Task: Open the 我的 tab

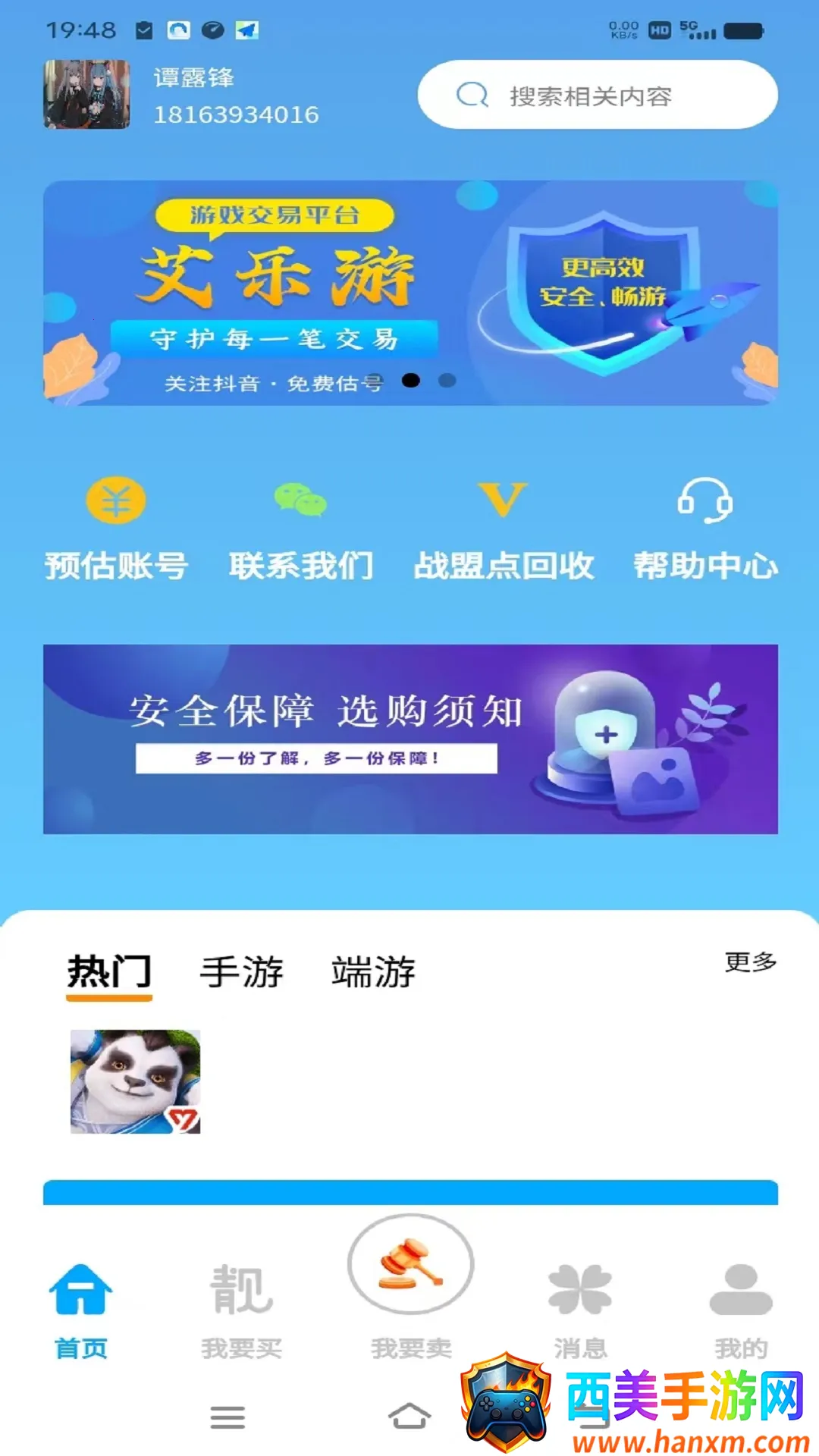Action: coord(741,1310)
